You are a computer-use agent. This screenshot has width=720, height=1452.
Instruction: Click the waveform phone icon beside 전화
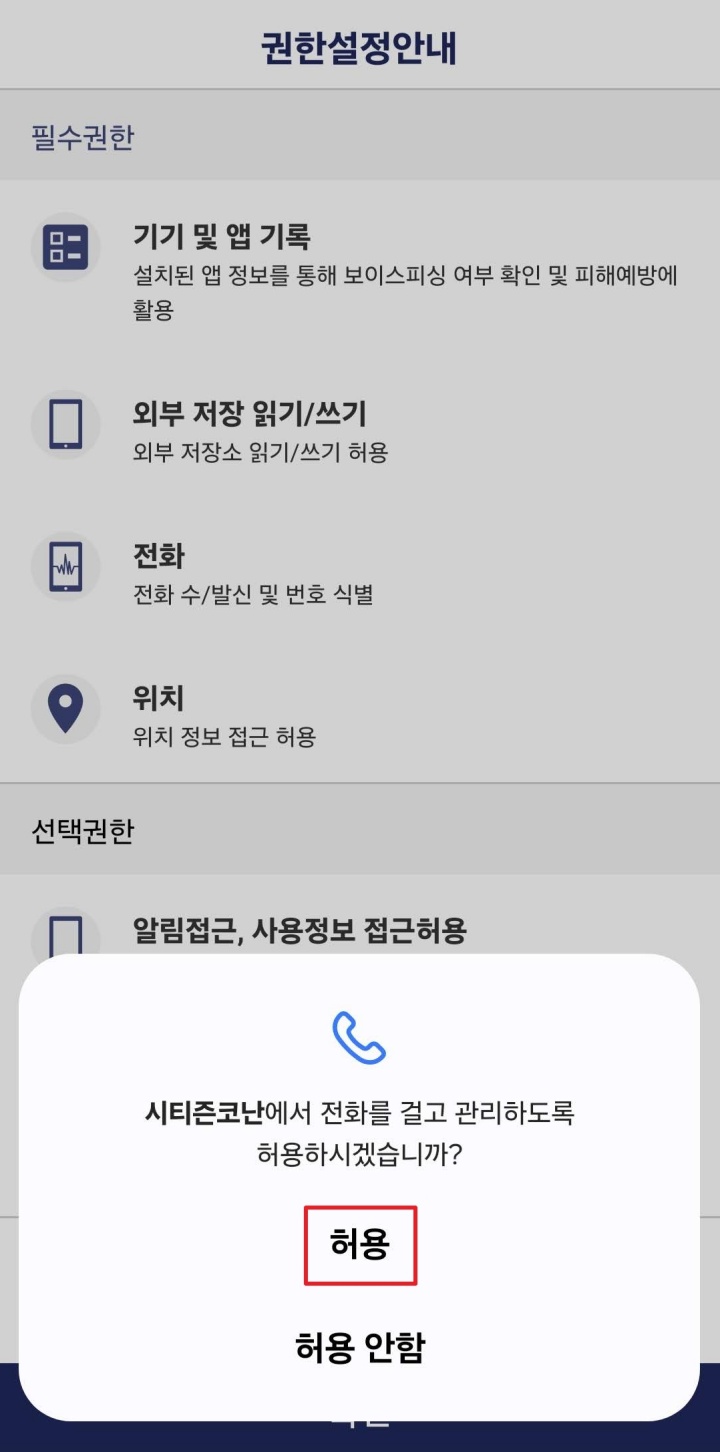coord(65,566)
